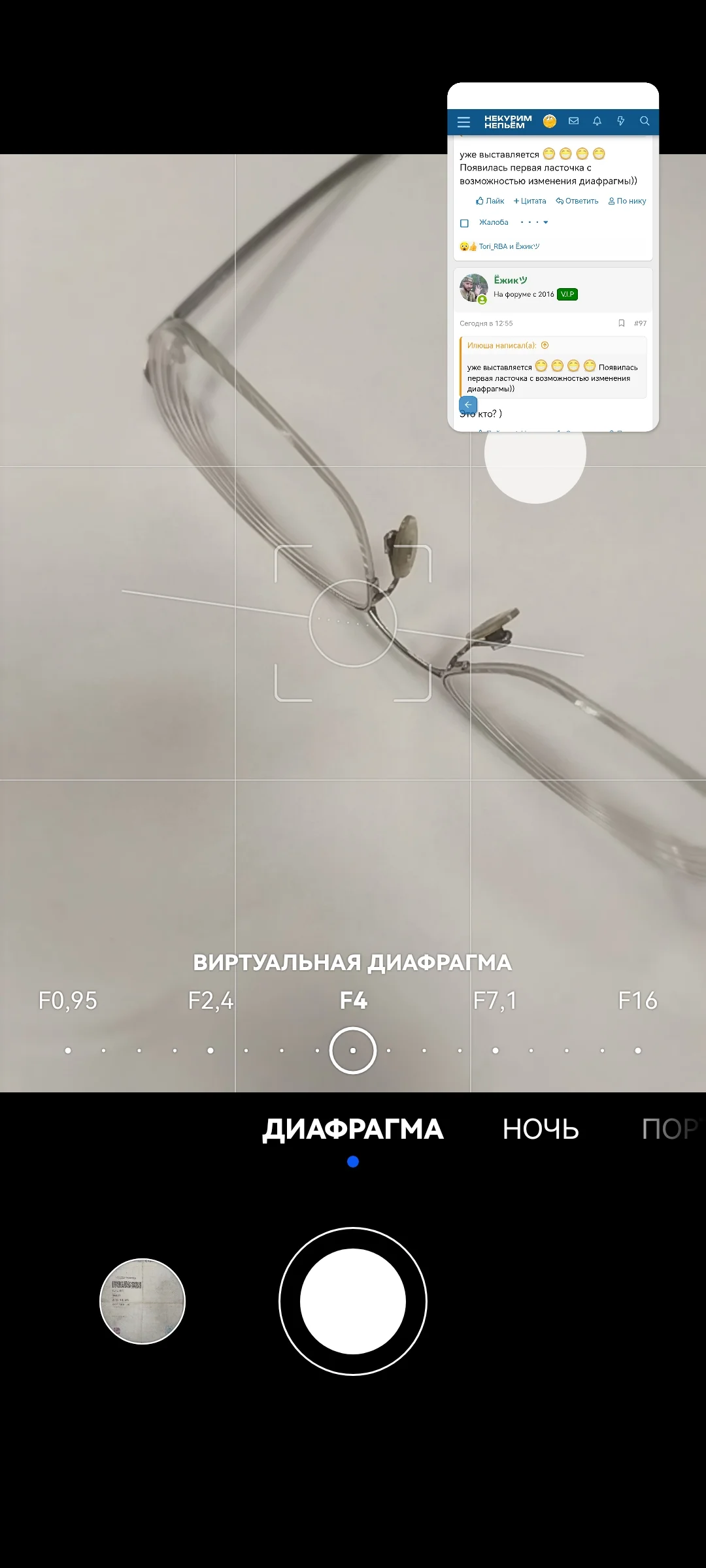Tap the lightning bolt icon in forum header
The image size is (706, 1568).
click(621, 122)
